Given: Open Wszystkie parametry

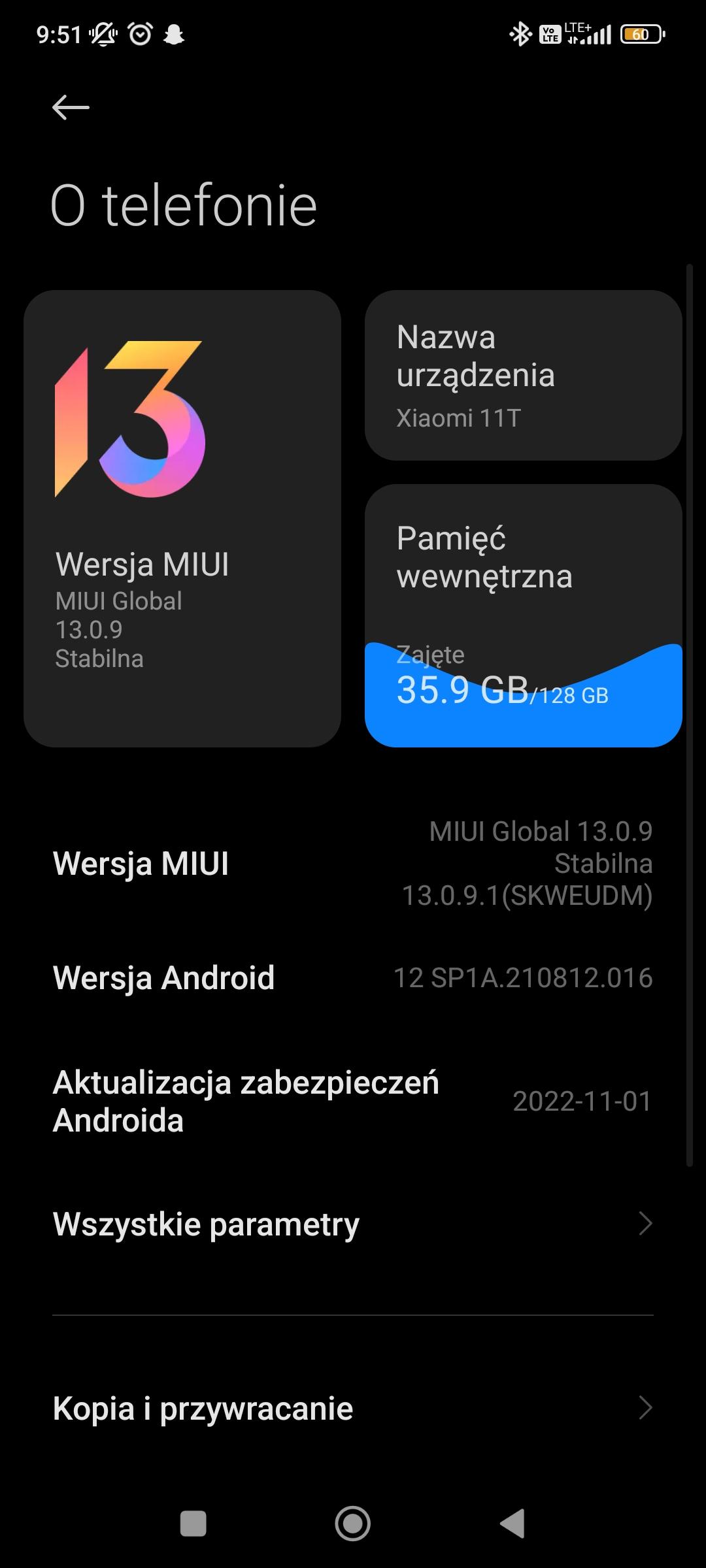Looking at the screenshot, I should coord(353,1224).
